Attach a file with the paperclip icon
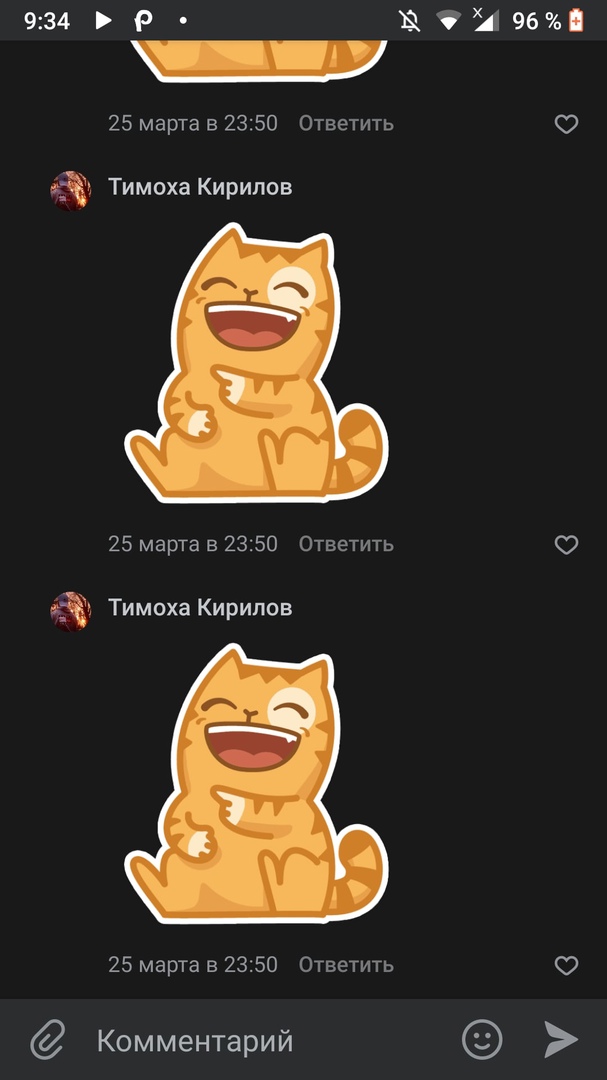 click(46, 1040)
